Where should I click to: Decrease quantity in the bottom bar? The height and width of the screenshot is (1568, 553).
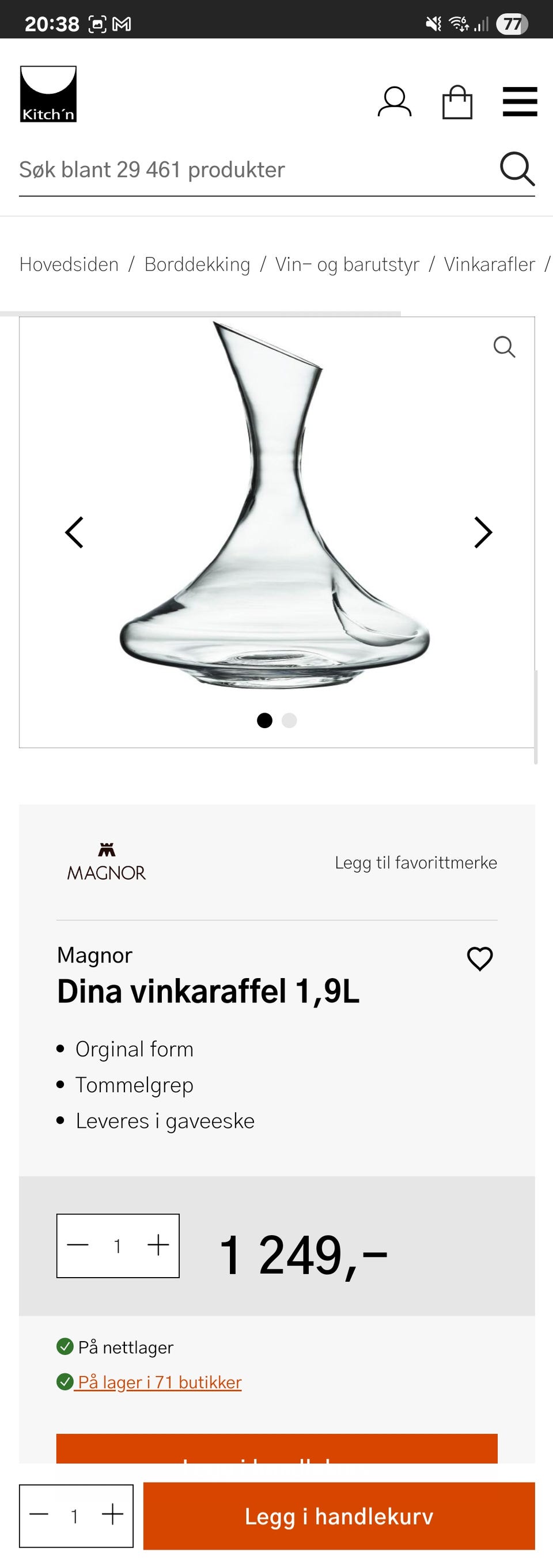pos(39,1516)
